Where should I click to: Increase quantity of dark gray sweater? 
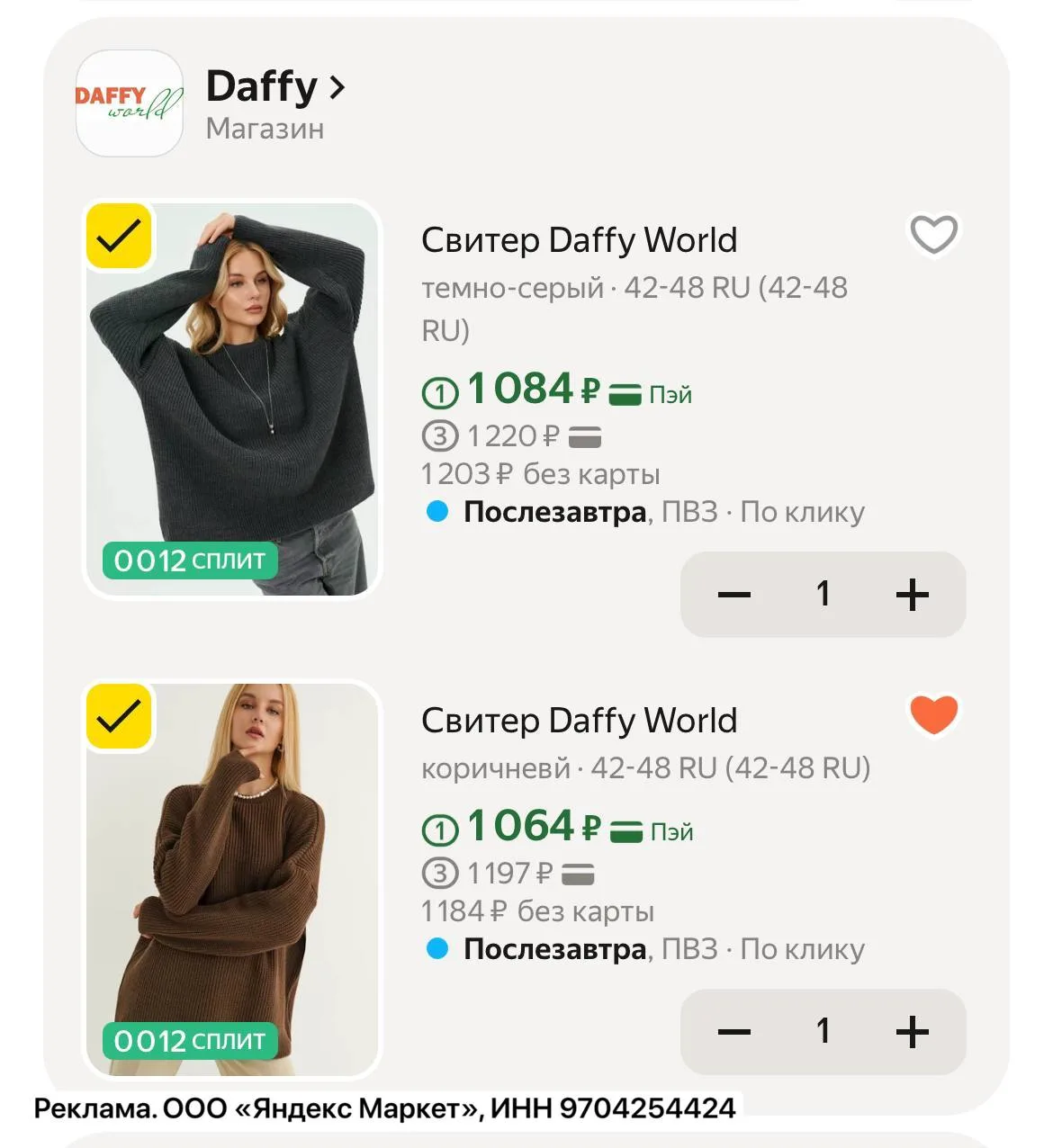click(x=912, y=595)
